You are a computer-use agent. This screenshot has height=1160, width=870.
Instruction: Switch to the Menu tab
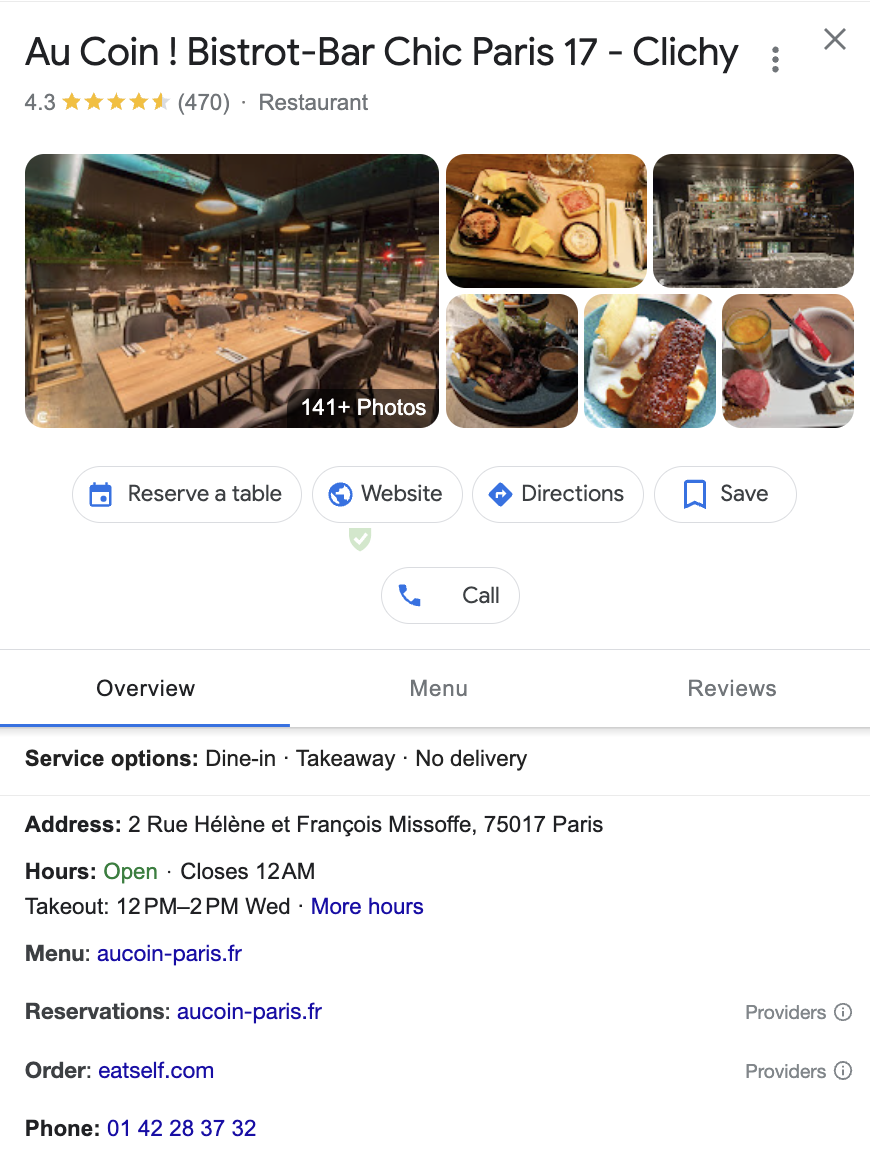click(x=438, y=688)
